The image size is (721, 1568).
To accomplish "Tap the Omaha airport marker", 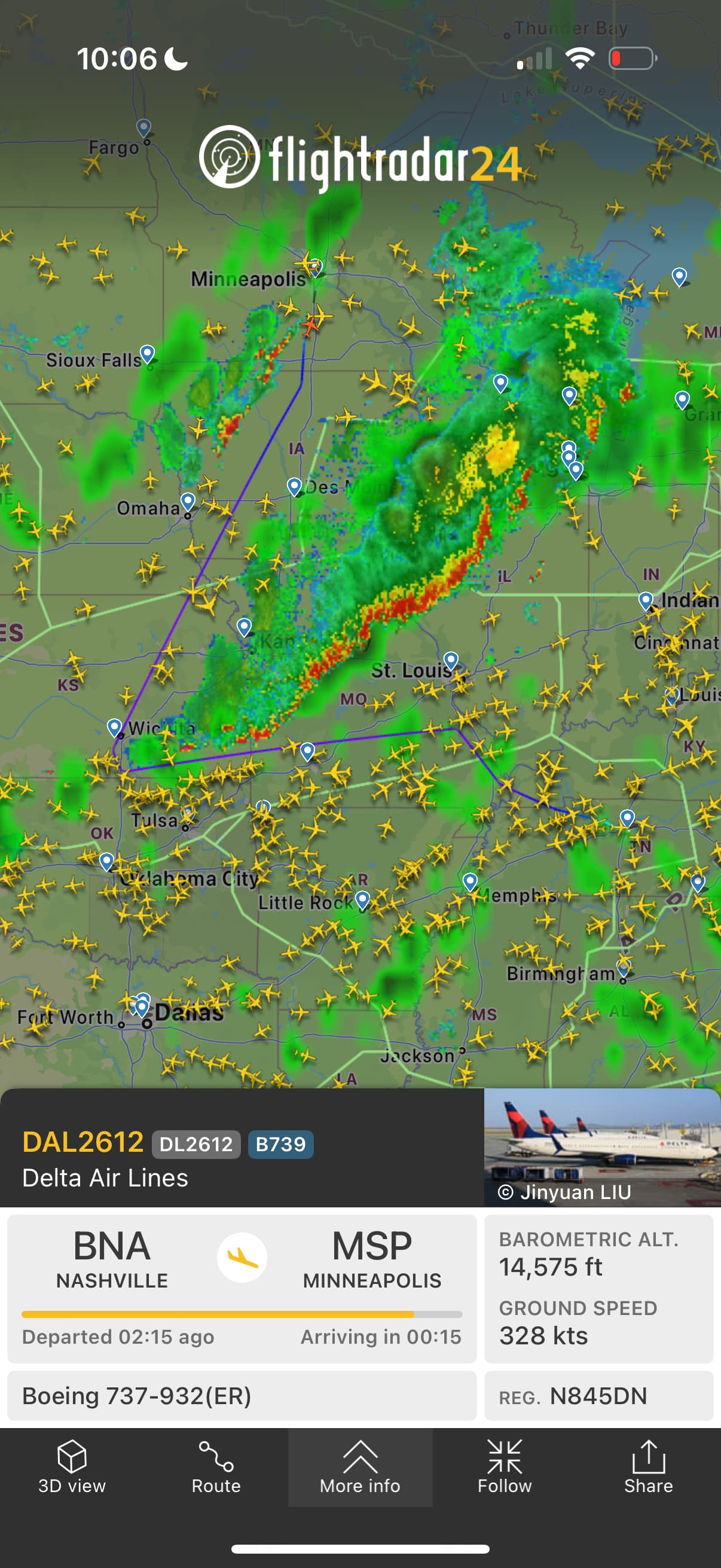I will [188, 501].
